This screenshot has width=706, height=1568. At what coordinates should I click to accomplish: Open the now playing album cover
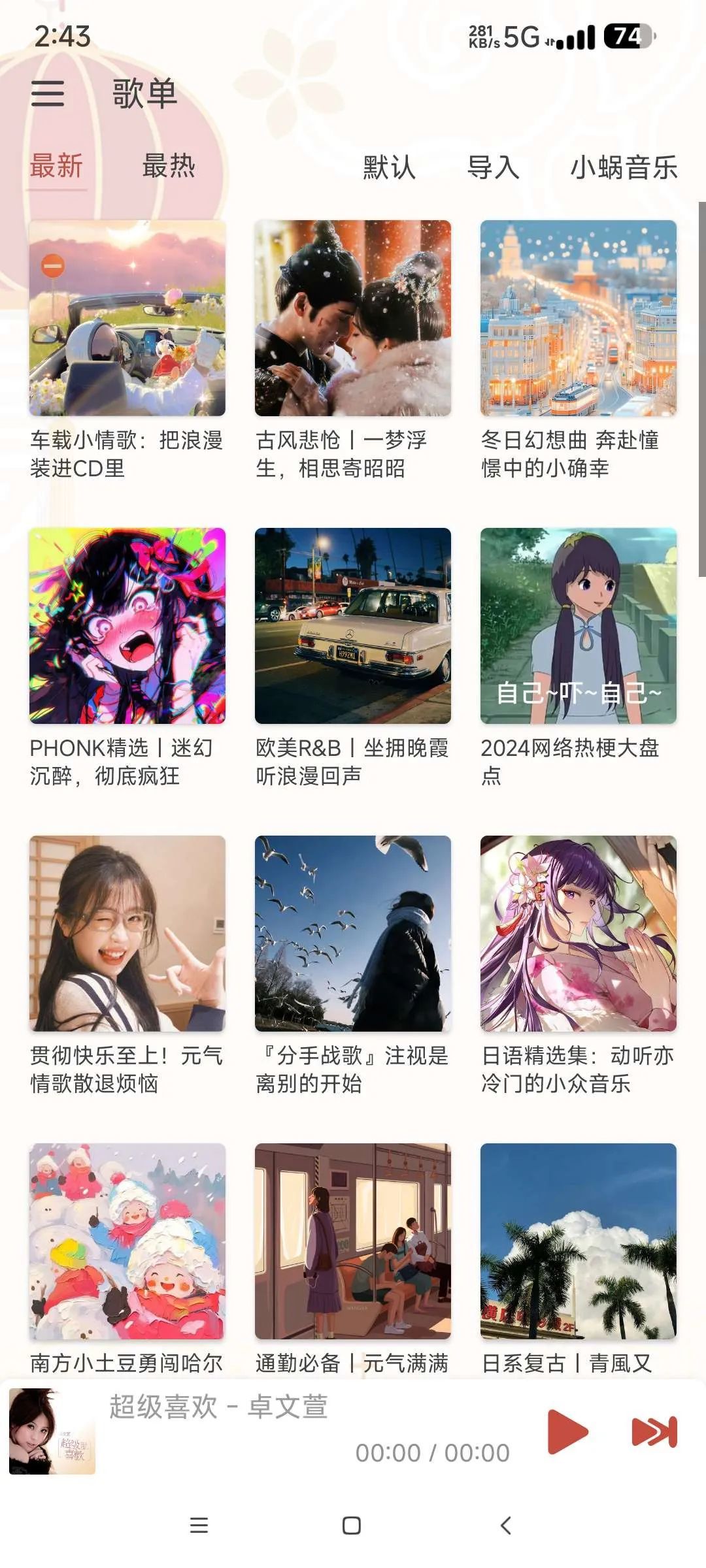pos(52,1431)
